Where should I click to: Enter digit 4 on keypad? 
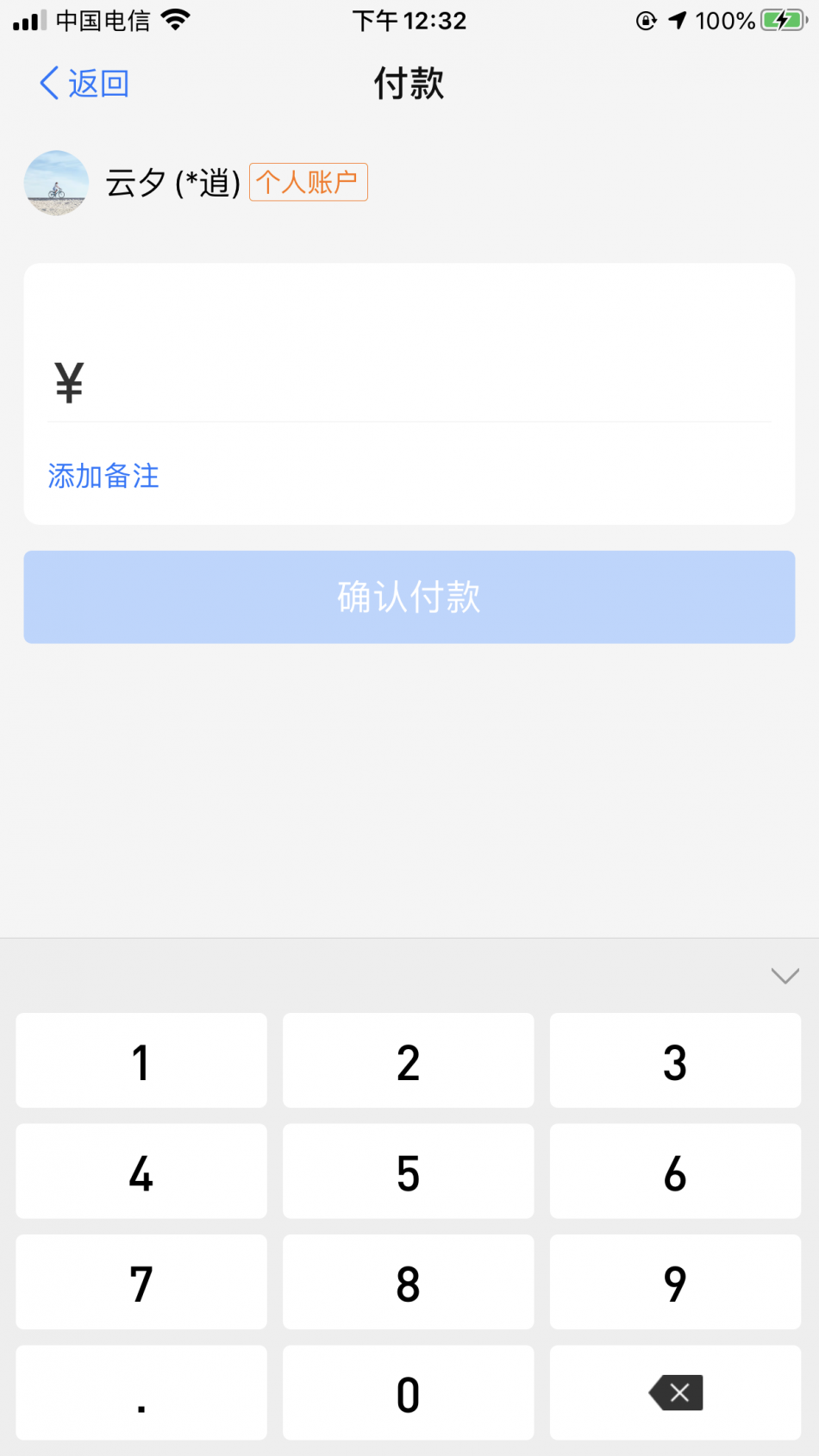coord(141,1172)
